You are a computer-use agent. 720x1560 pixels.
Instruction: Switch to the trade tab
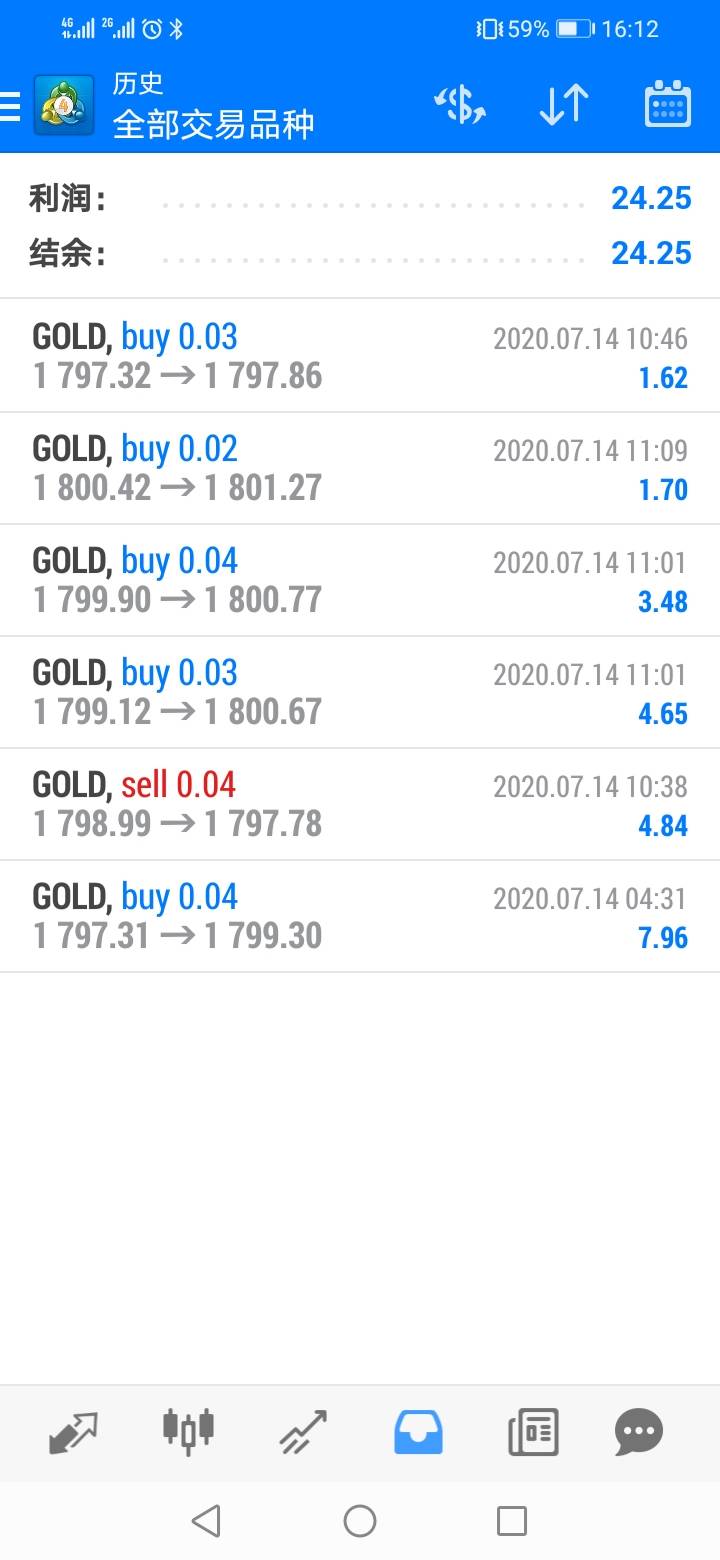point(303,1432)
